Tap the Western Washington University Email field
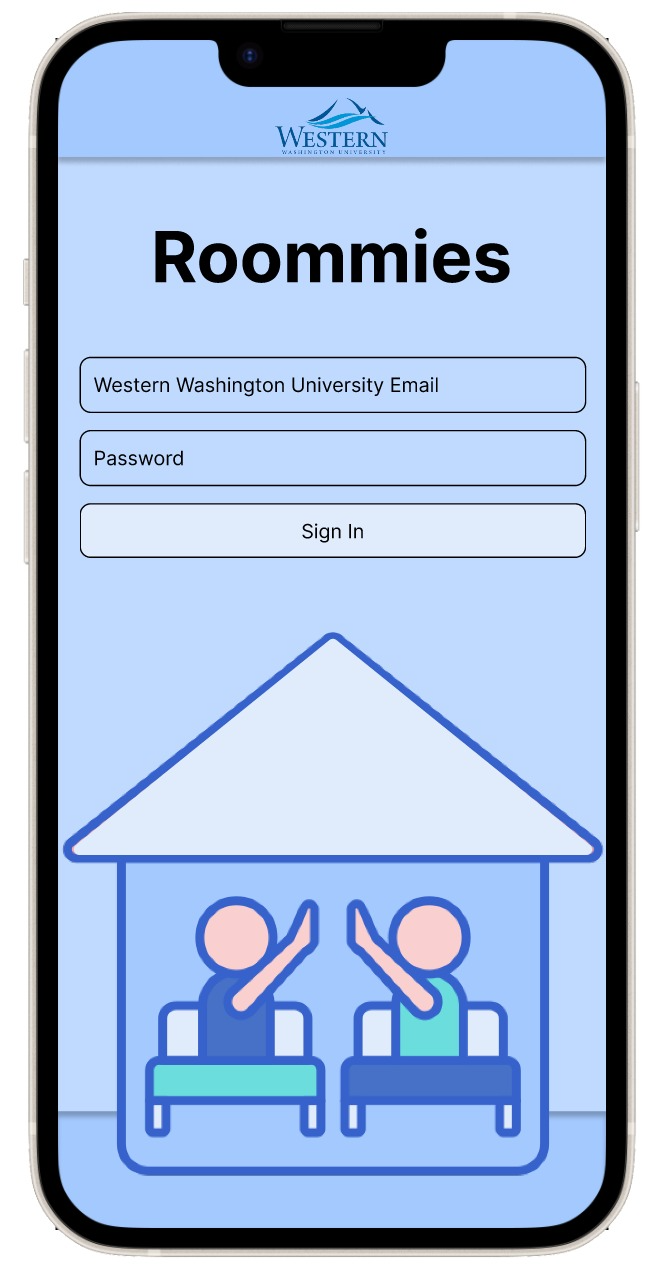The width and height of the screenshot is (658, 1274). pos(332,385)
